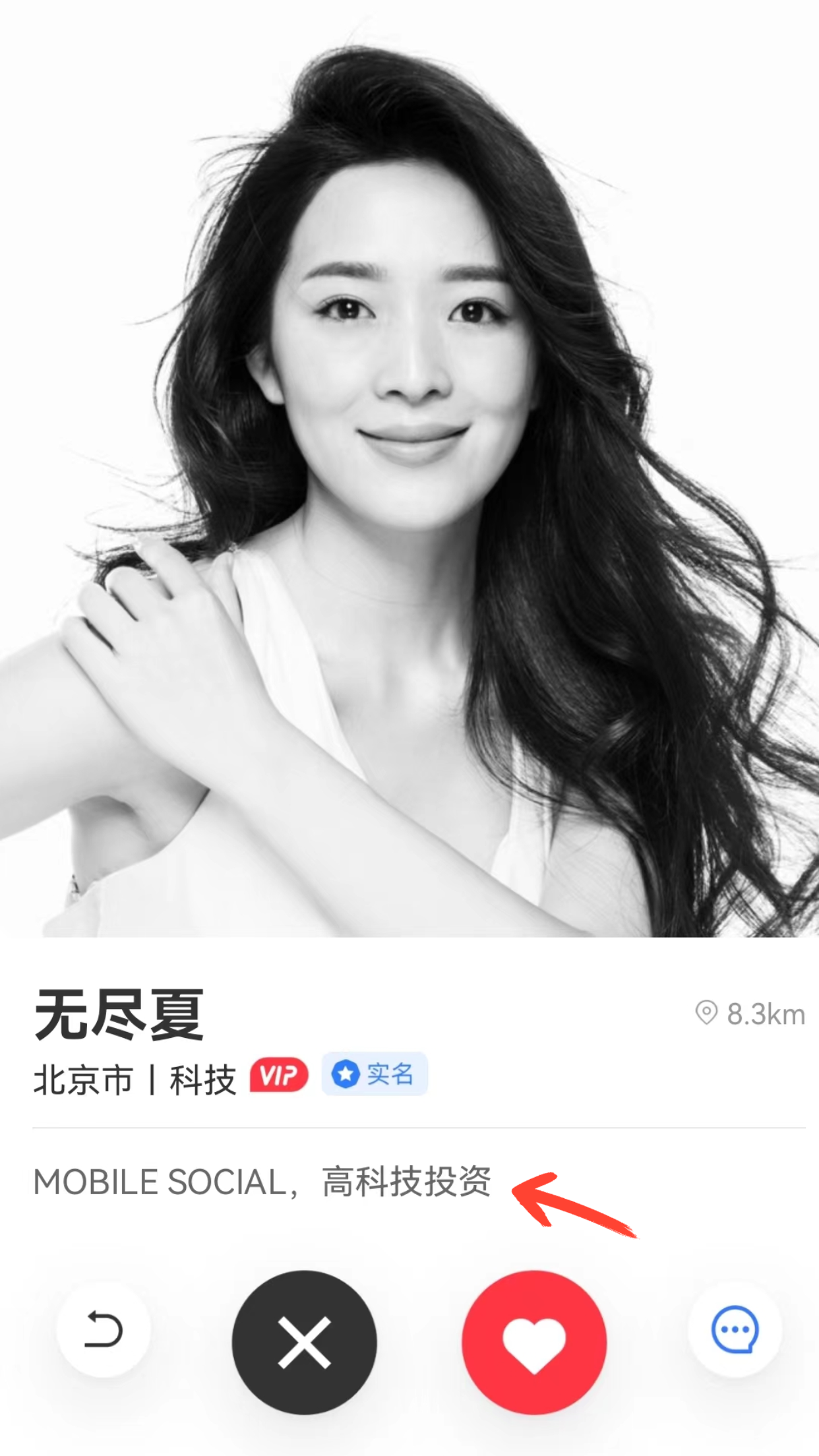819x1456 pixels.
Task: Like 无尽夏 with the red heart button
Action: point(534,1342)
